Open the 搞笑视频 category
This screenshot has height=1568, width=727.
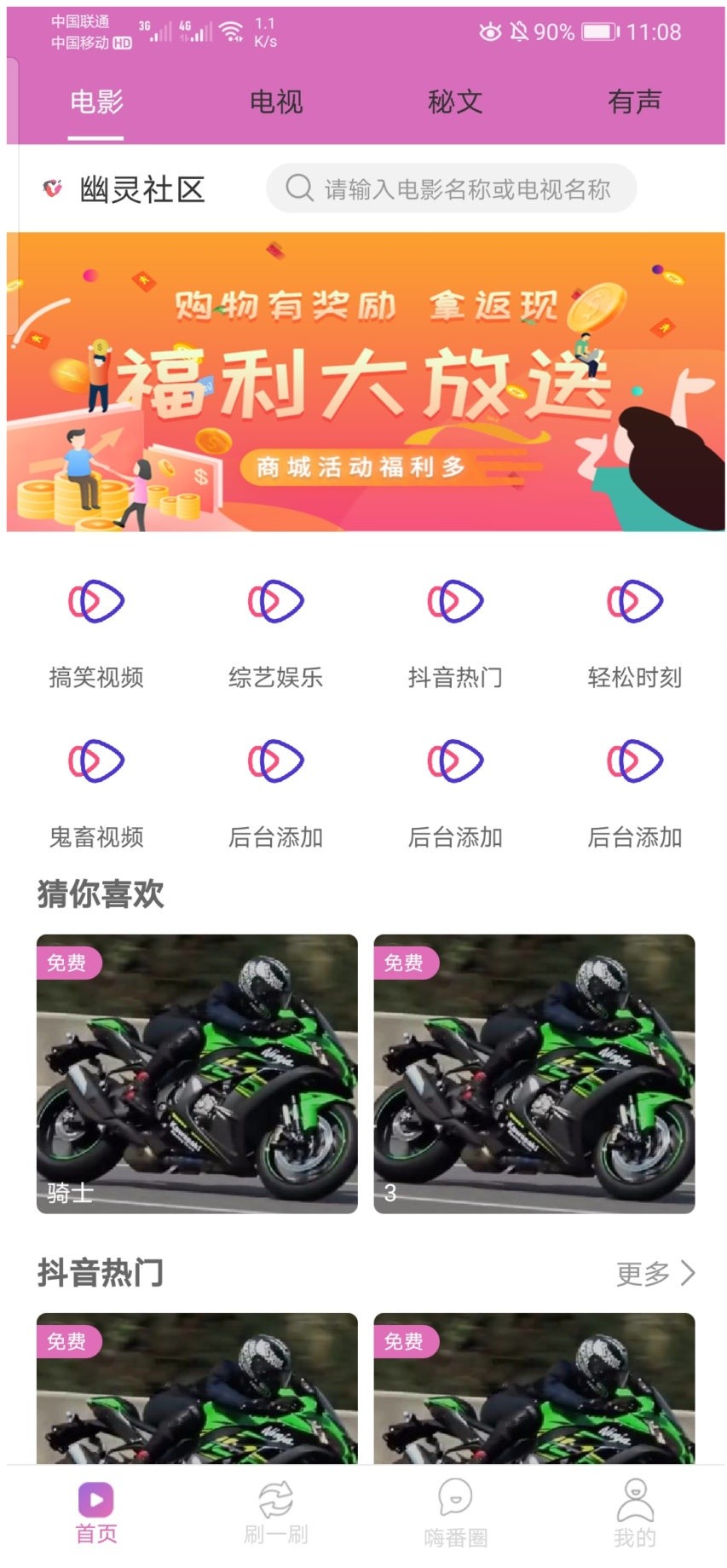coord(96,633)
